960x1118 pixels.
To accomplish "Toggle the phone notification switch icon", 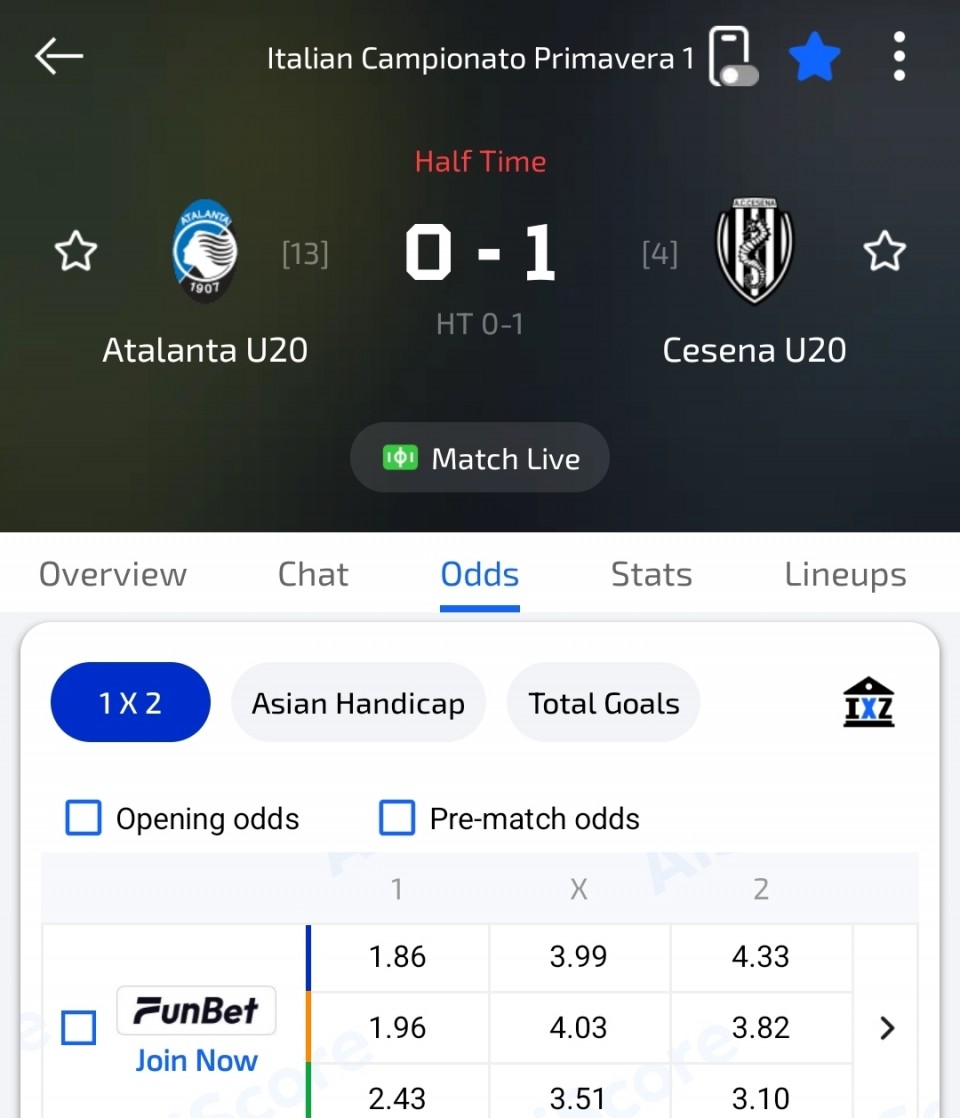I will point(731,57).
